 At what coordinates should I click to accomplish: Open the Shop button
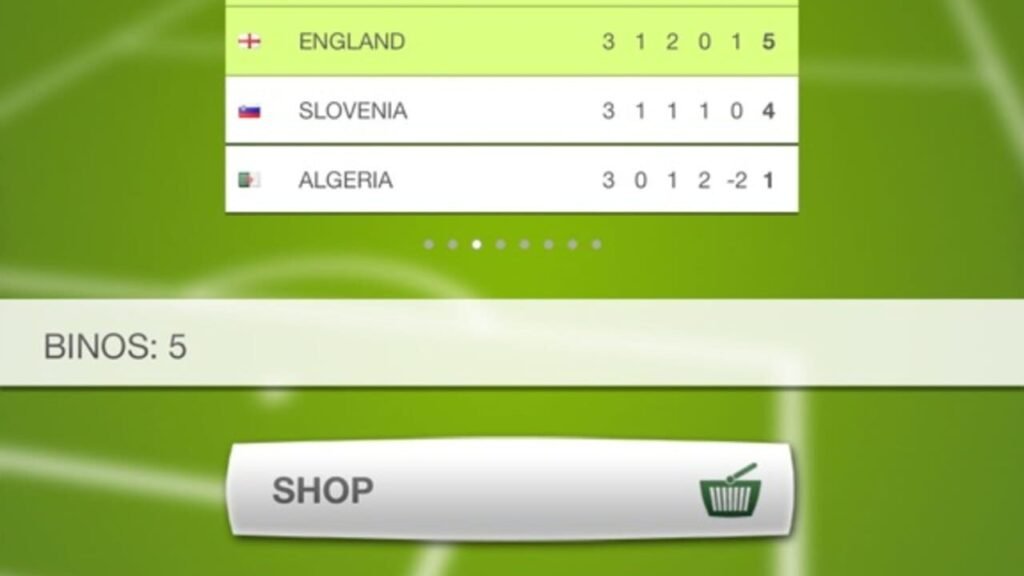[x=511, y=490]
